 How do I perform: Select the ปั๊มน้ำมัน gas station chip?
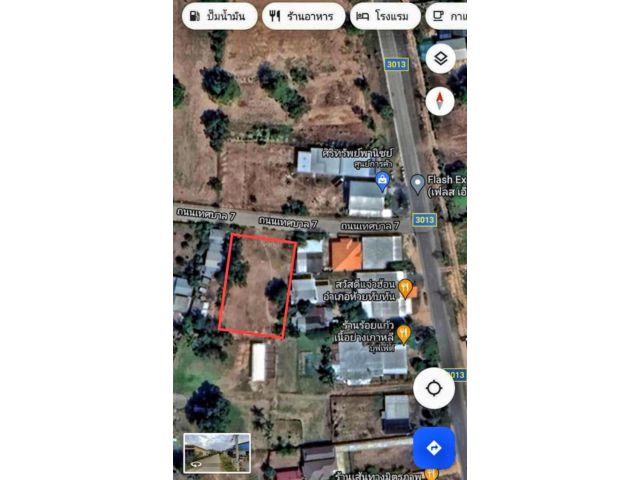pyautogui.click(x=218, y=16)
